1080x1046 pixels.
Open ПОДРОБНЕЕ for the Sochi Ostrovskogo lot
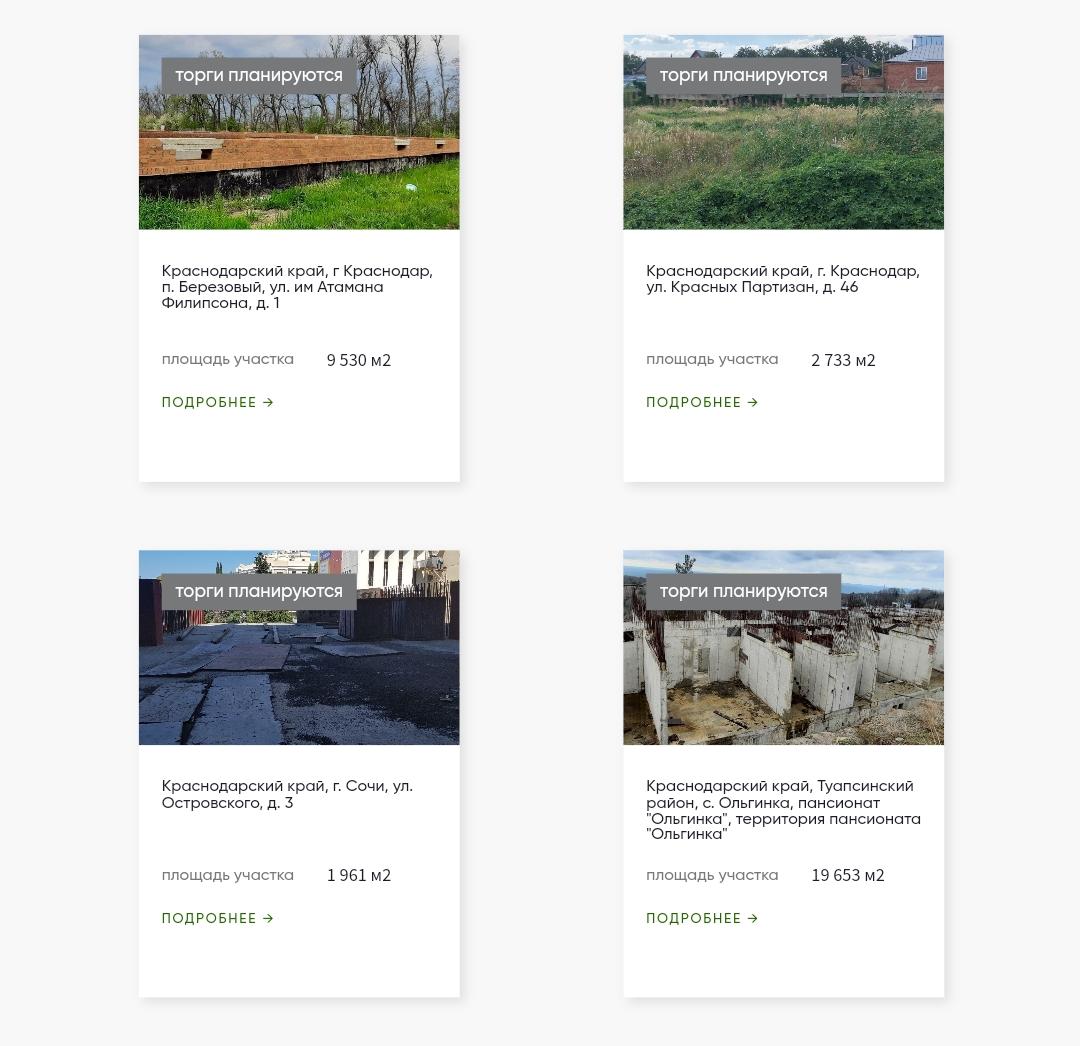click(x=217, y=918)
